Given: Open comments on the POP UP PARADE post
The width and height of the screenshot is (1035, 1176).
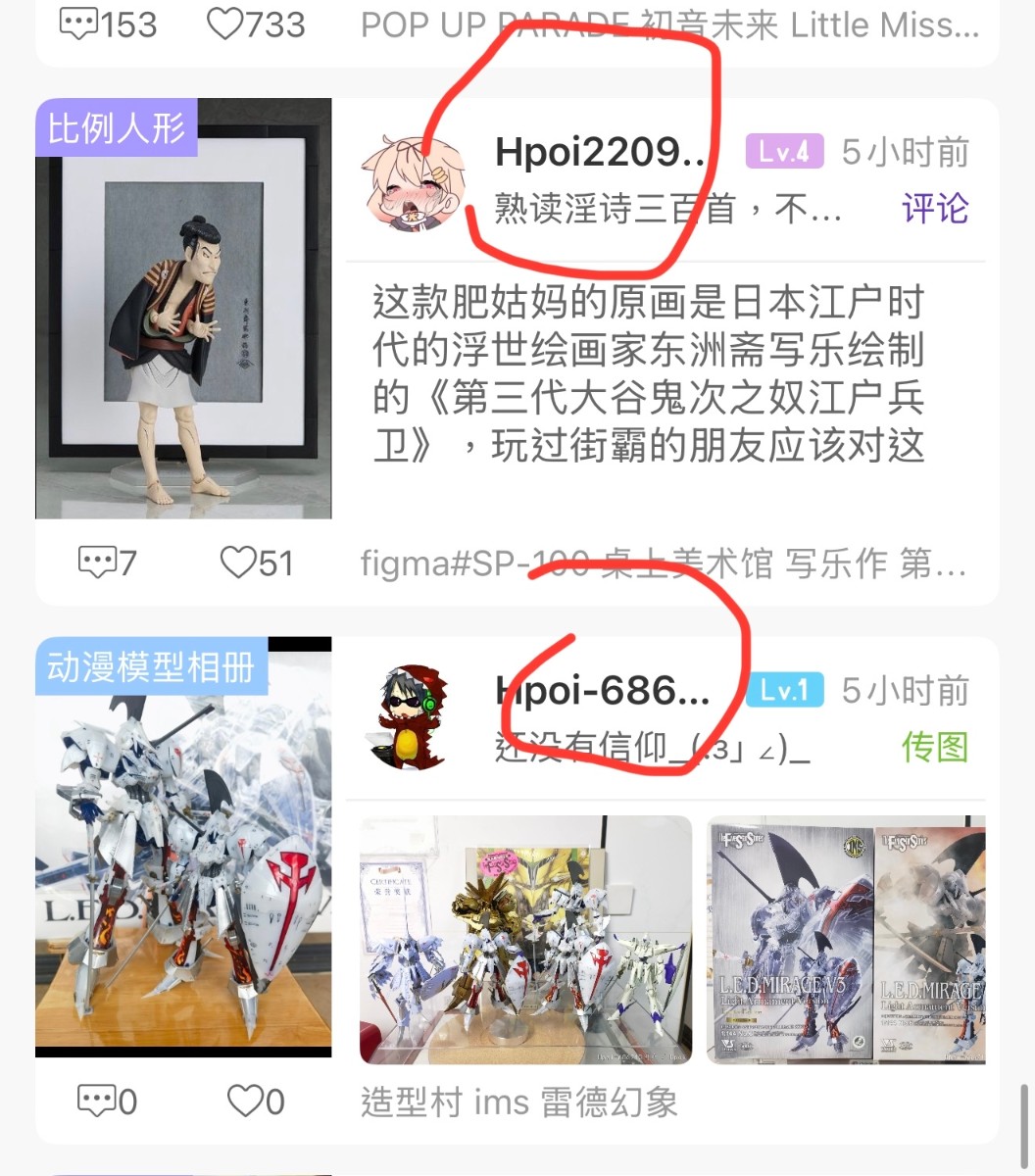Looking at the screenshot, I should click(x=107, y=24).
